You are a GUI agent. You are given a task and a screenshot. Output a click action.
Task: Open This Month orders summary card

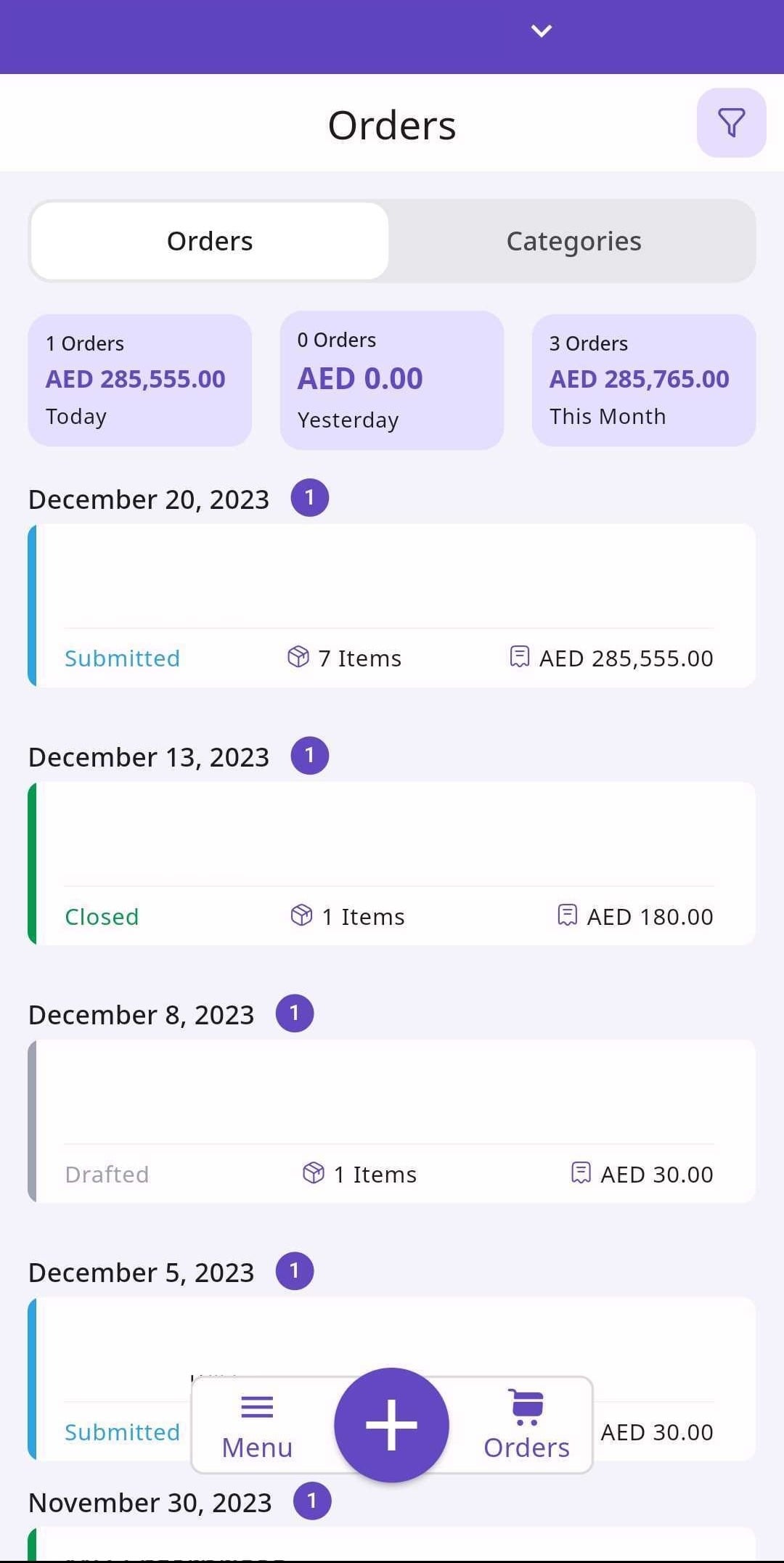(643, 380)
